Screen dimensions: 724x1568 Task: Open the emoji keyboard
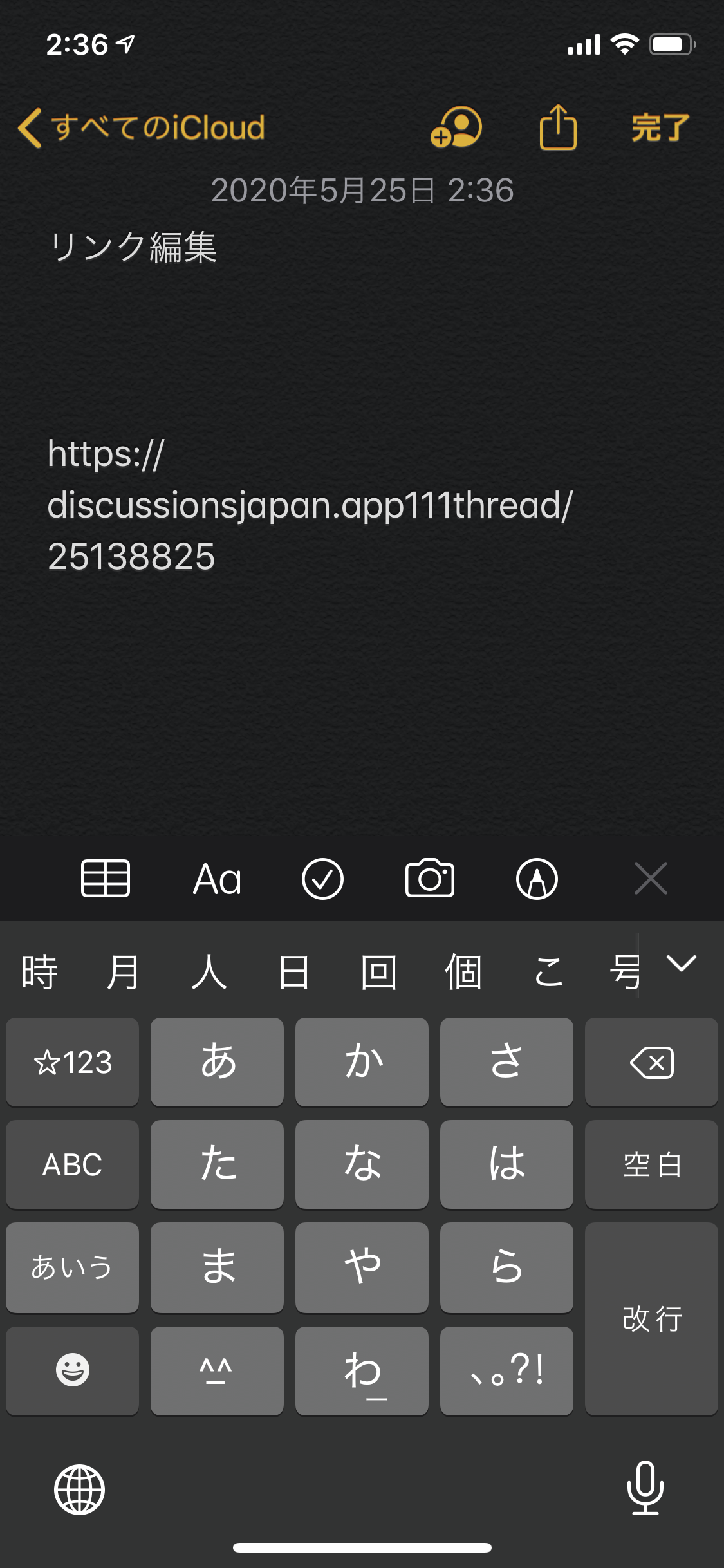[x=72, y=1370]
